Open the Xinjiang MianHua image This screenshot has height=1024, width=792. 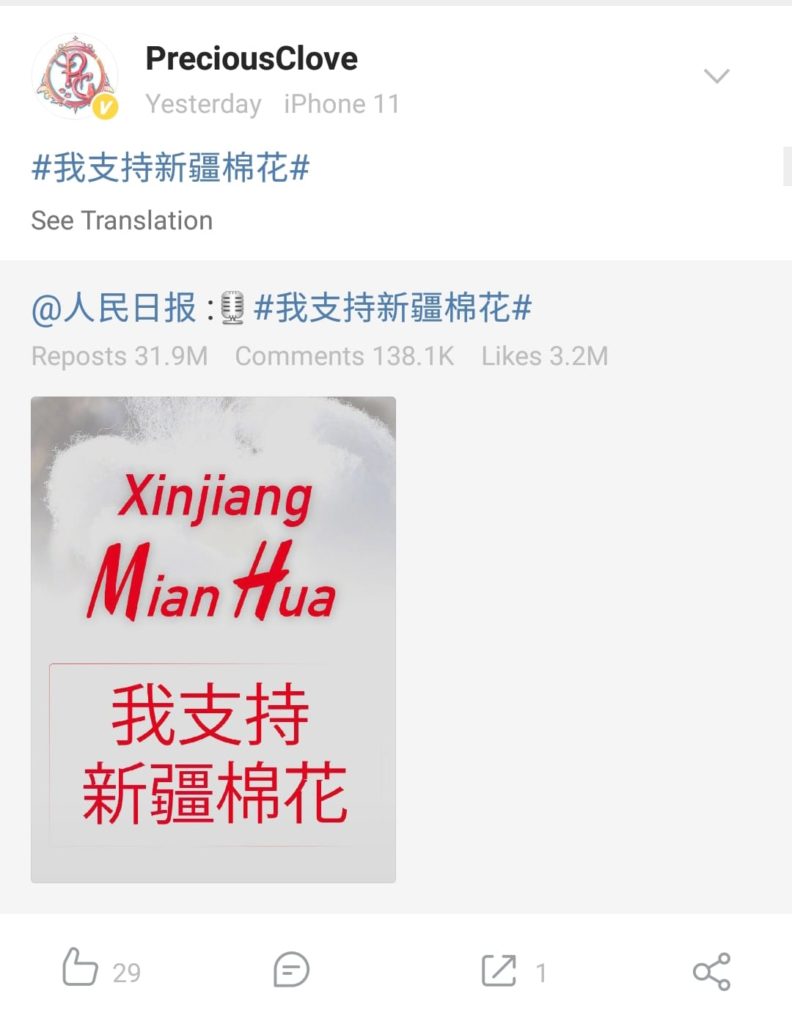point(213,639)
